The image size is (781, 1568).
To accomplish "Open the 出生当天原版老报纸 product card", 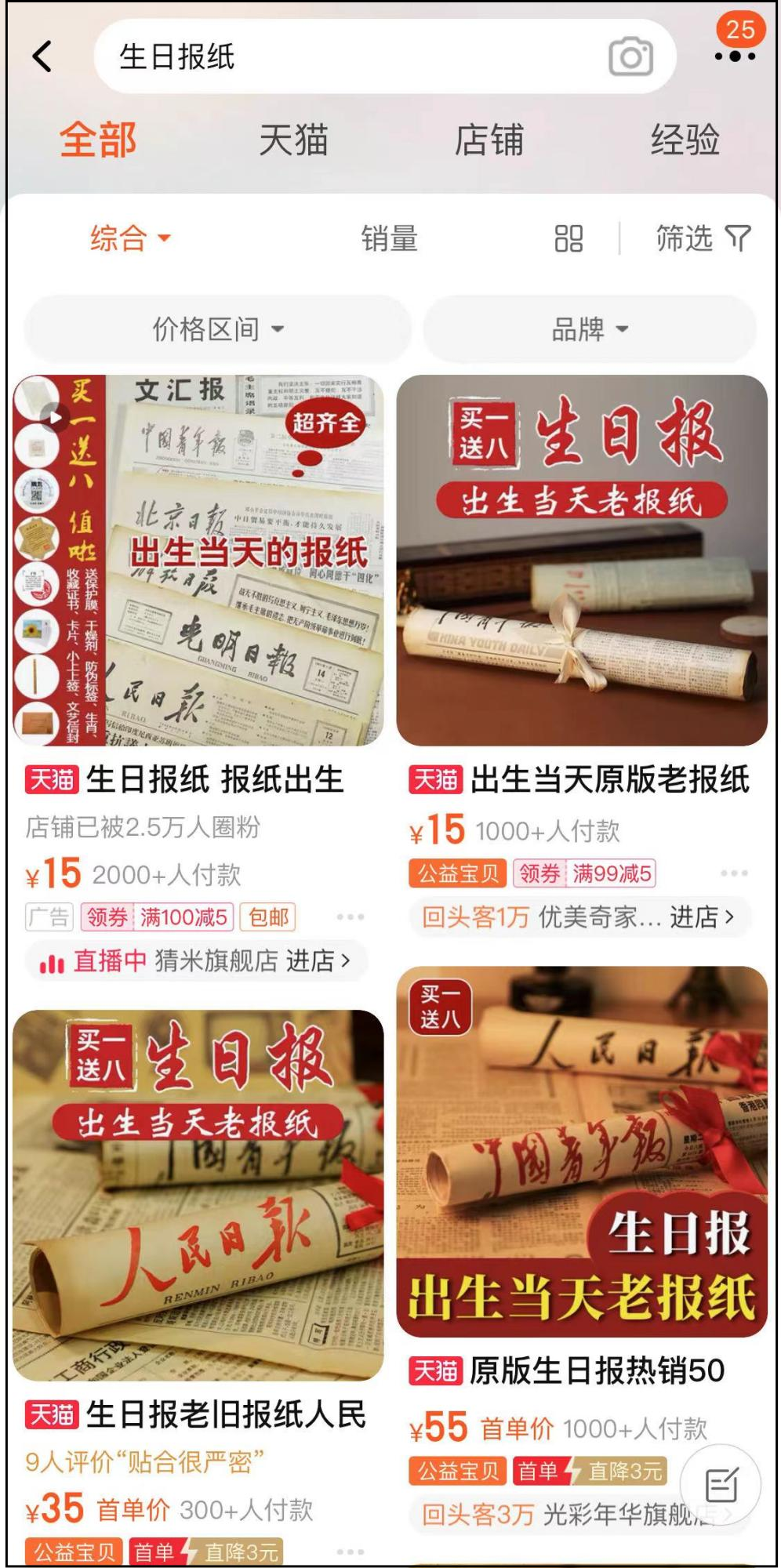I will pyautogui.click(x=581, y=560).
